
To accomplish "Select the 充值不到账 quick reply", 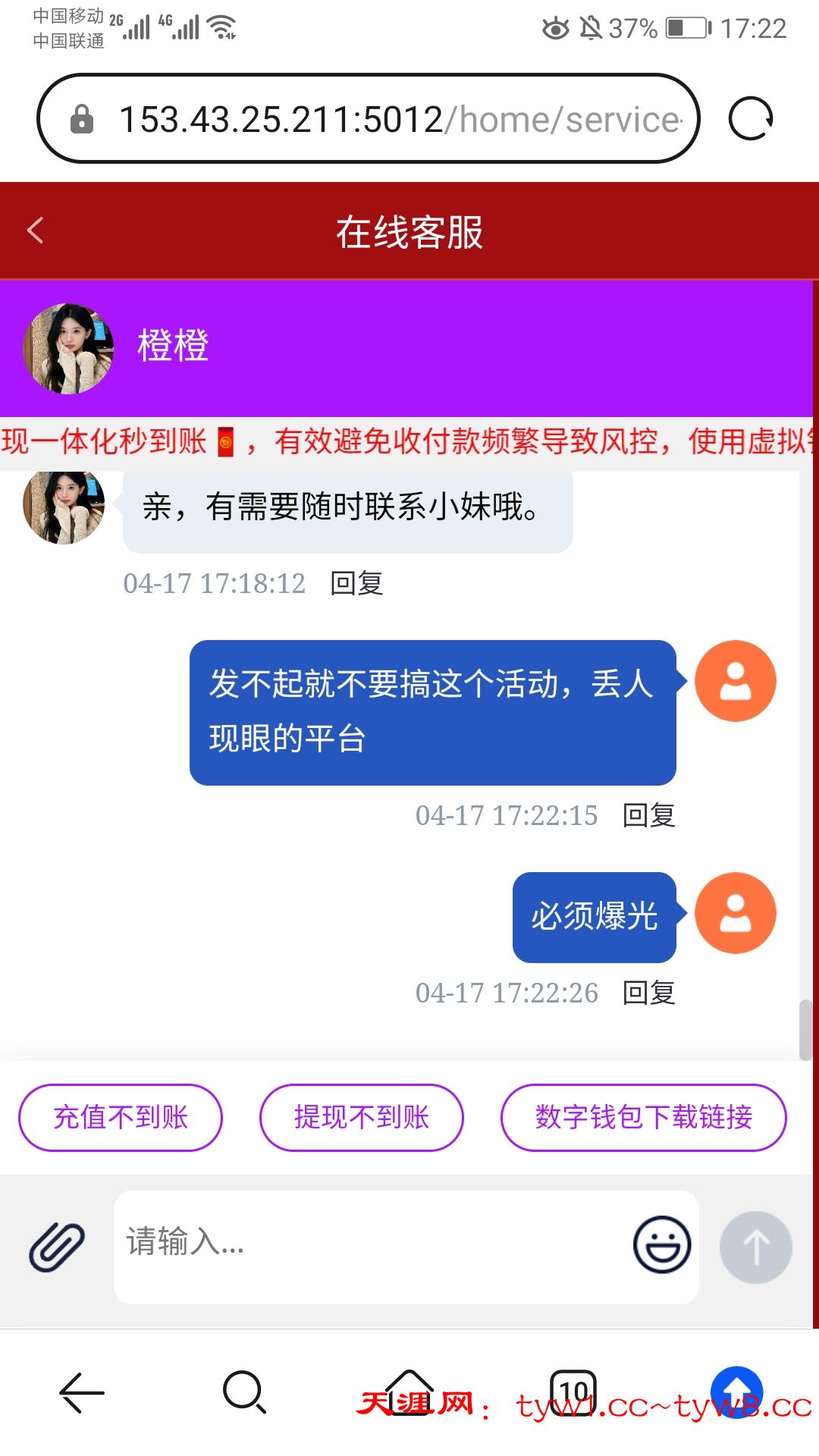I will tap(121, 1117).
